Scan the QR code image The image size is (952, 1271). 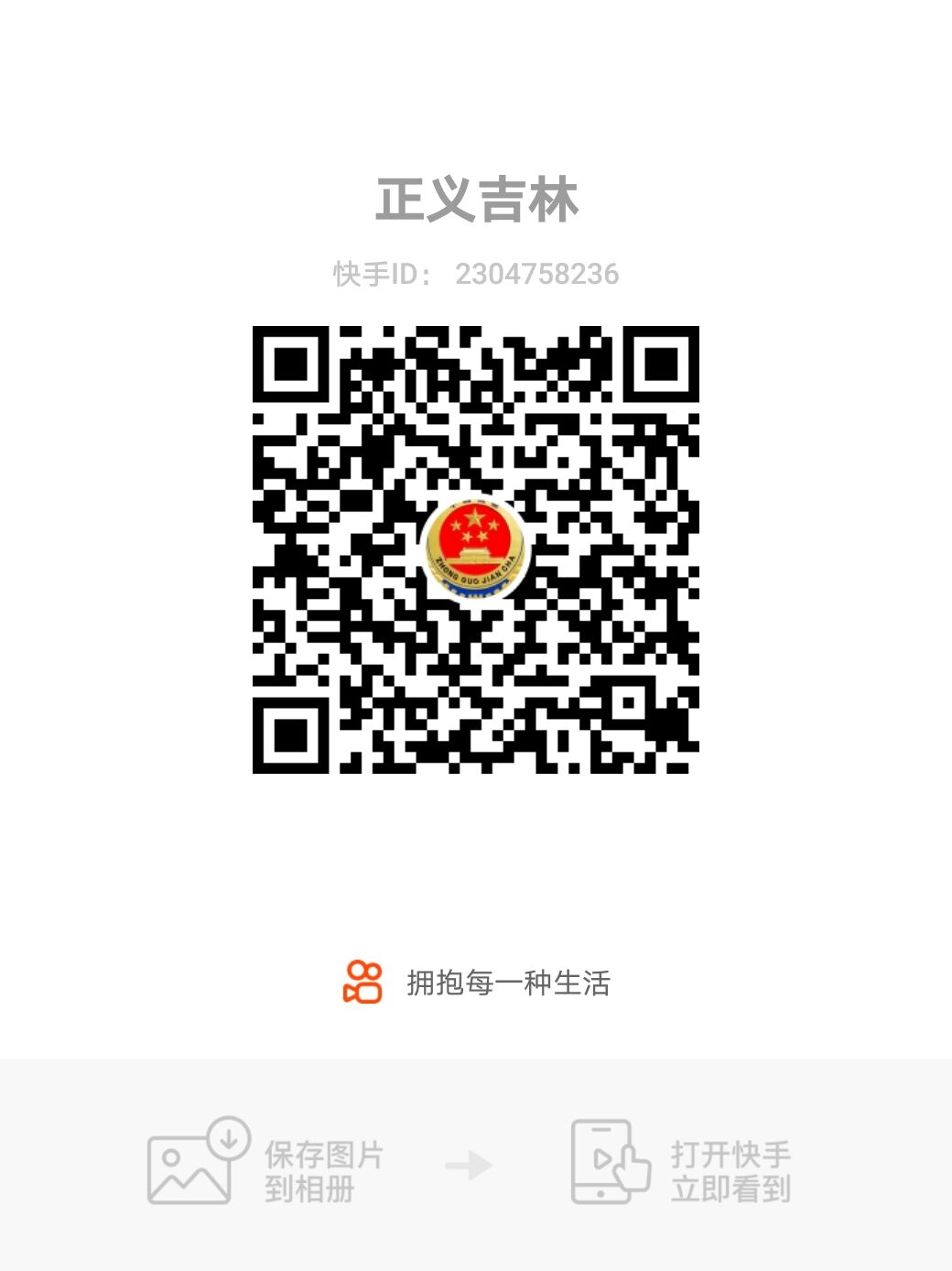pyautogui.click(x=476, y=549)
